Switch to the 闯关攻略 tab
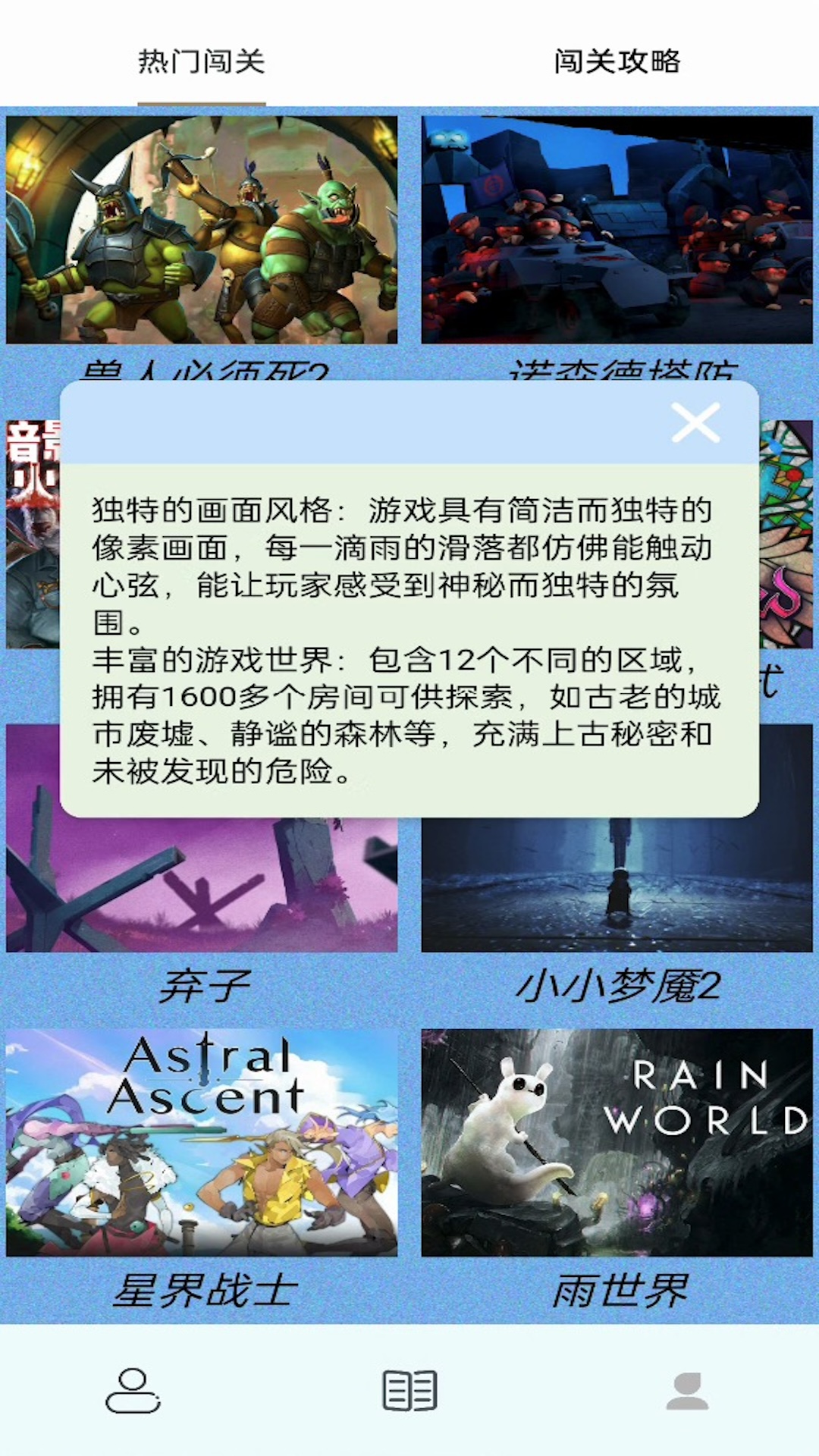819x1456 pixels. point(617,62)
